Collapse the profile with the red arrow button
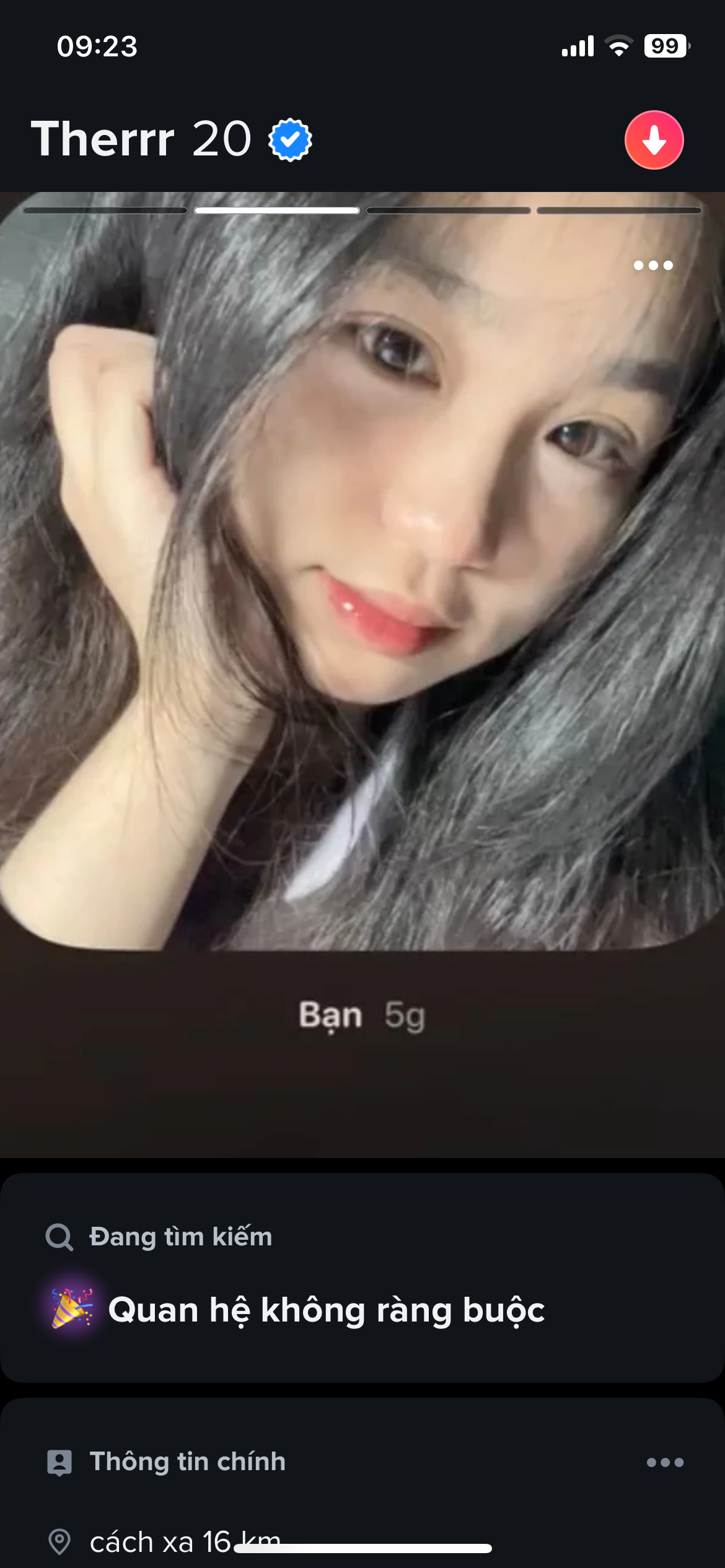 point(654,140)
